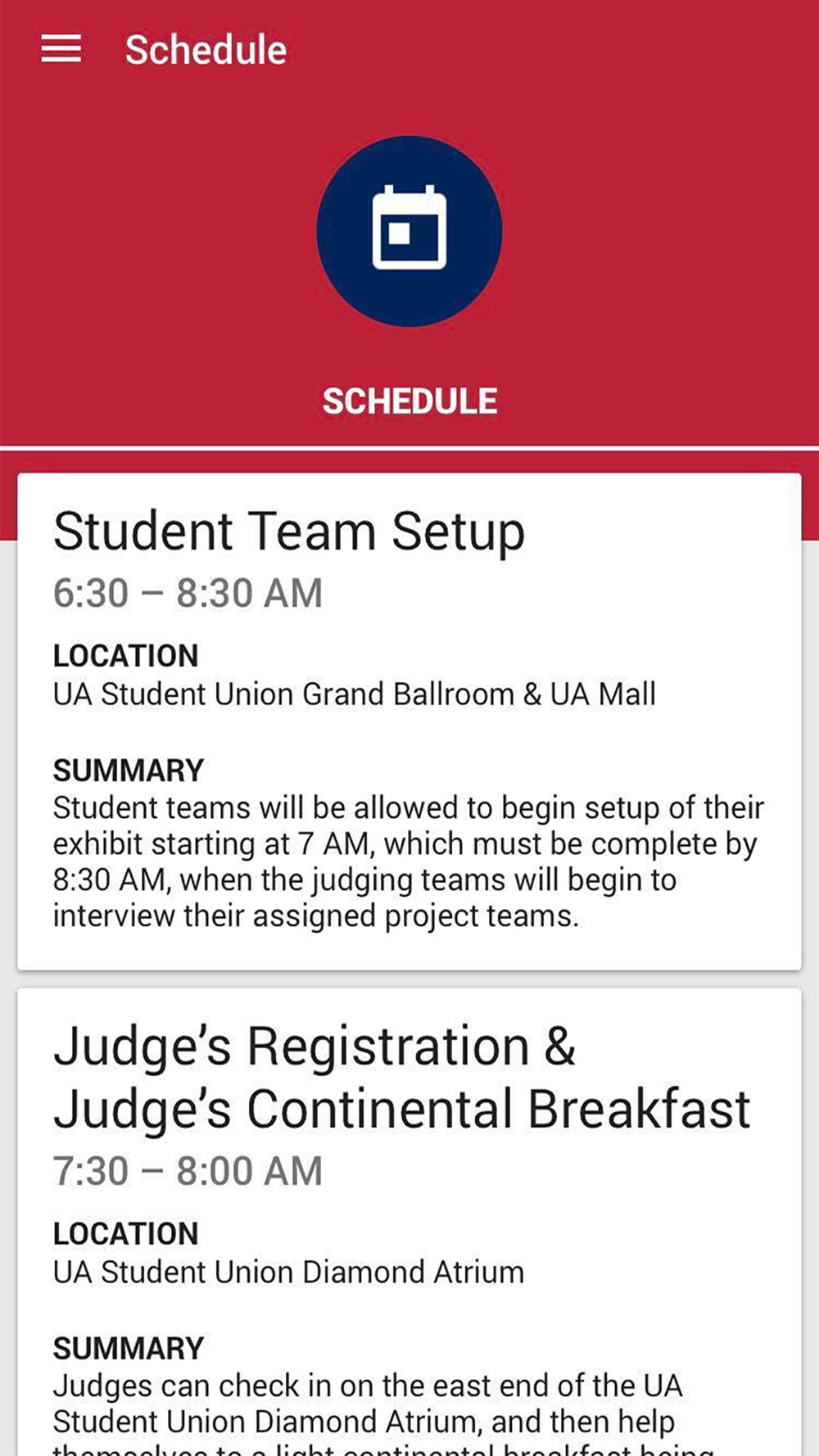
Task: Open Judge's Registration & Continental Breakfast card
Action: 409,1222
